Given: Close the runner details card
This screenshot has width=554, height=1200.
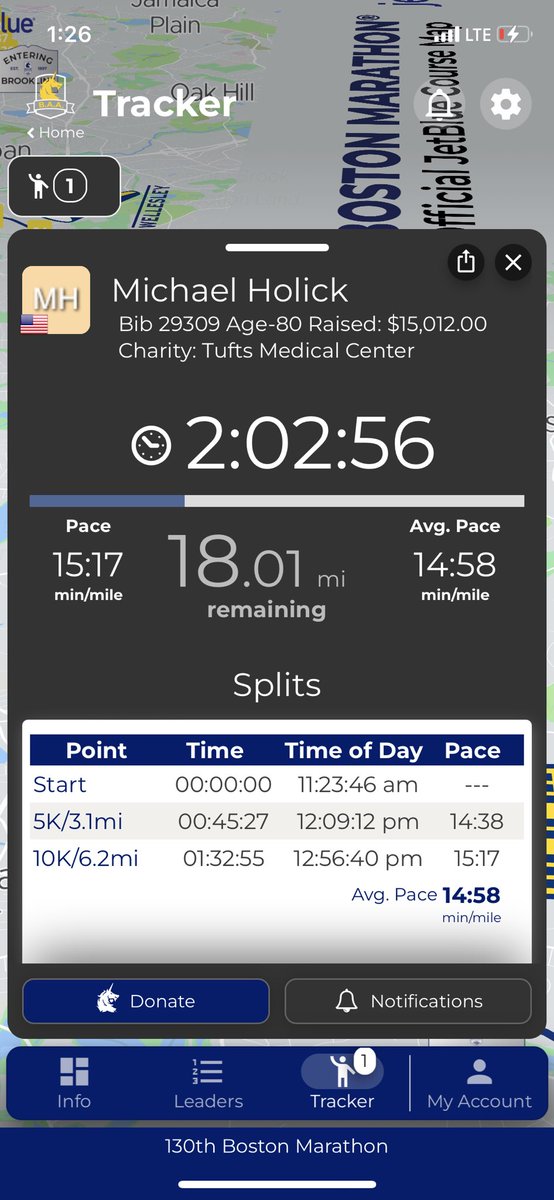Looking at the screenshot, I should tap(513, 262).
